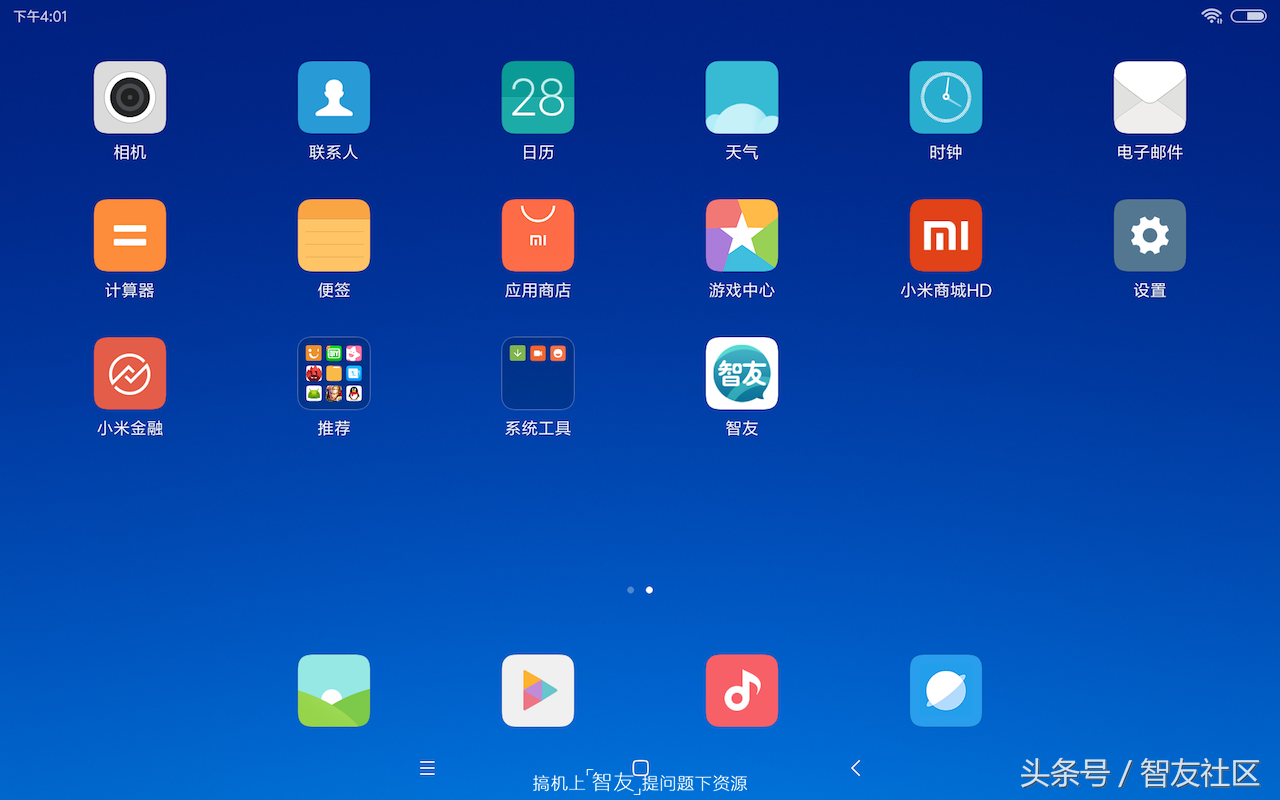The height and width of the screenshot is (800, 1280).
Task: Launch 游戏中心 game center
Action: pyautogui.click(x=742, y=236)
